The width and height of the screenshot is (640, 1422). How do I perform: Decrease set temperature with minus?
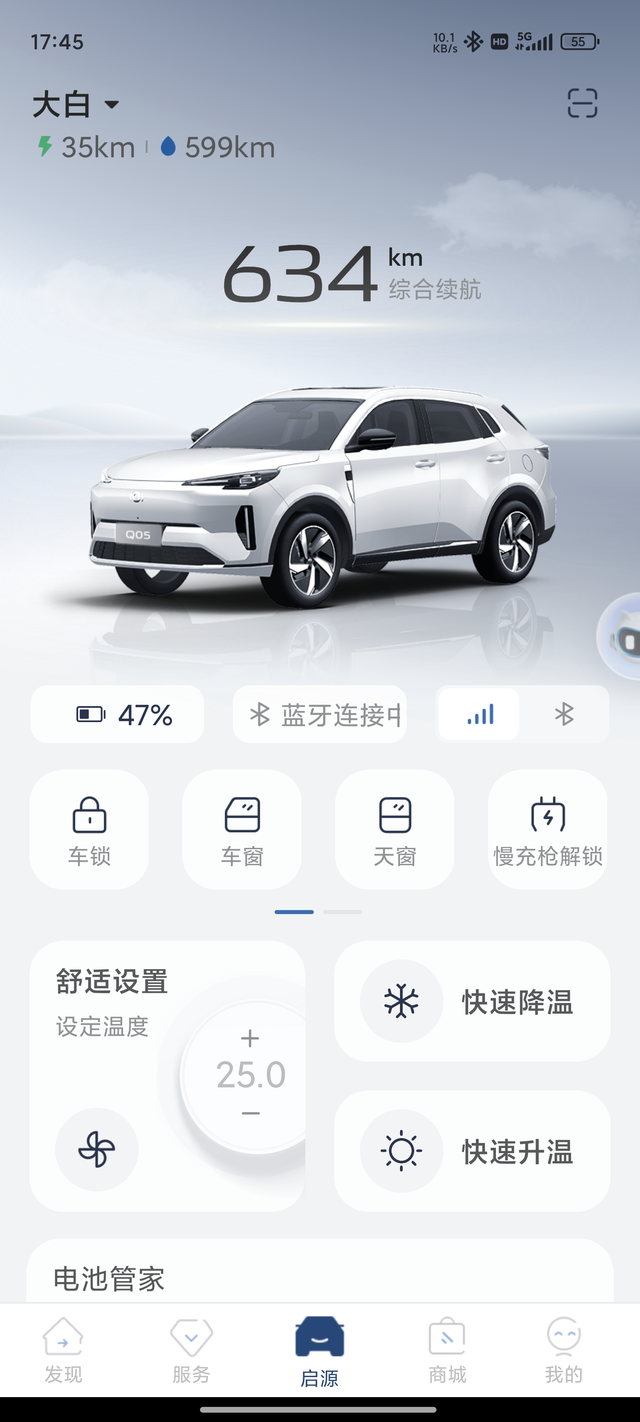(x=250, y=1113)
